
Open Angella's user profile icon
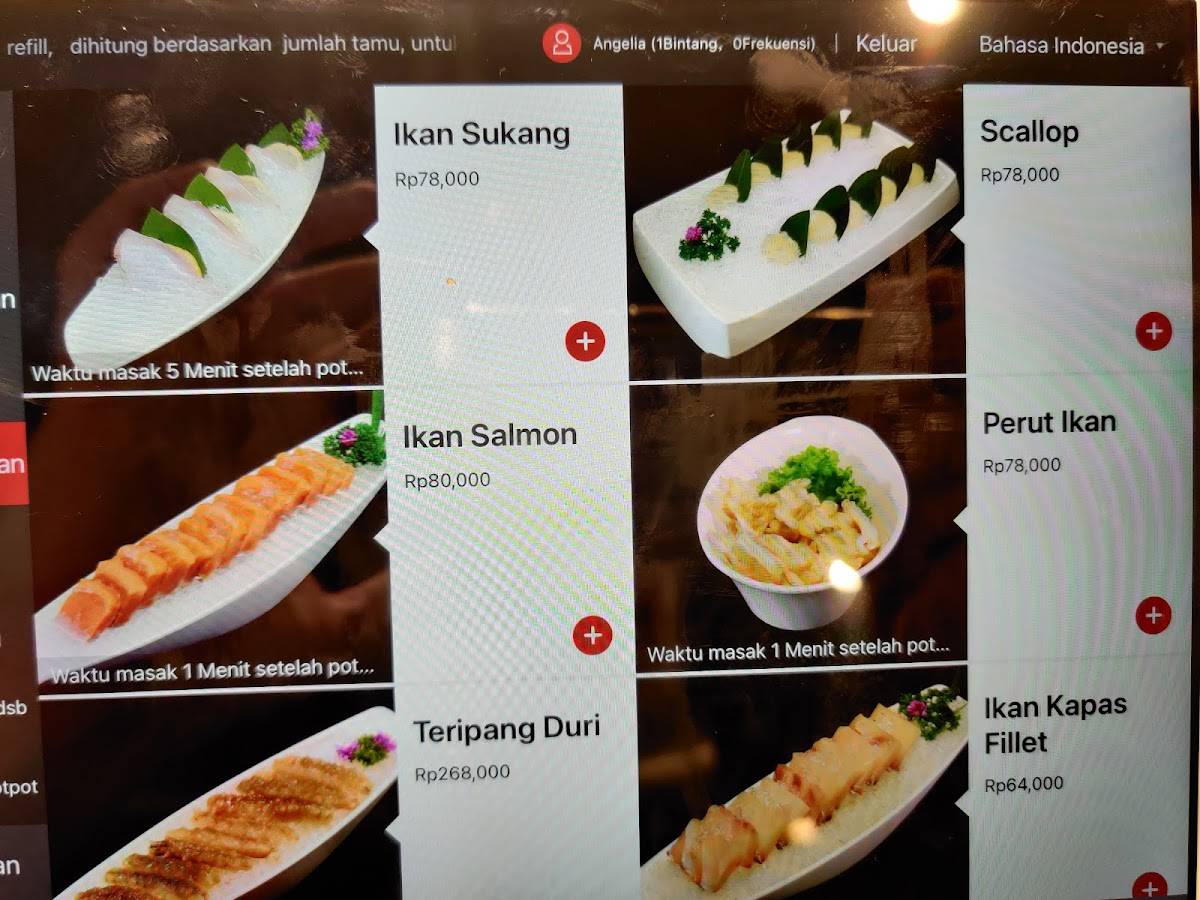[562, 43]
